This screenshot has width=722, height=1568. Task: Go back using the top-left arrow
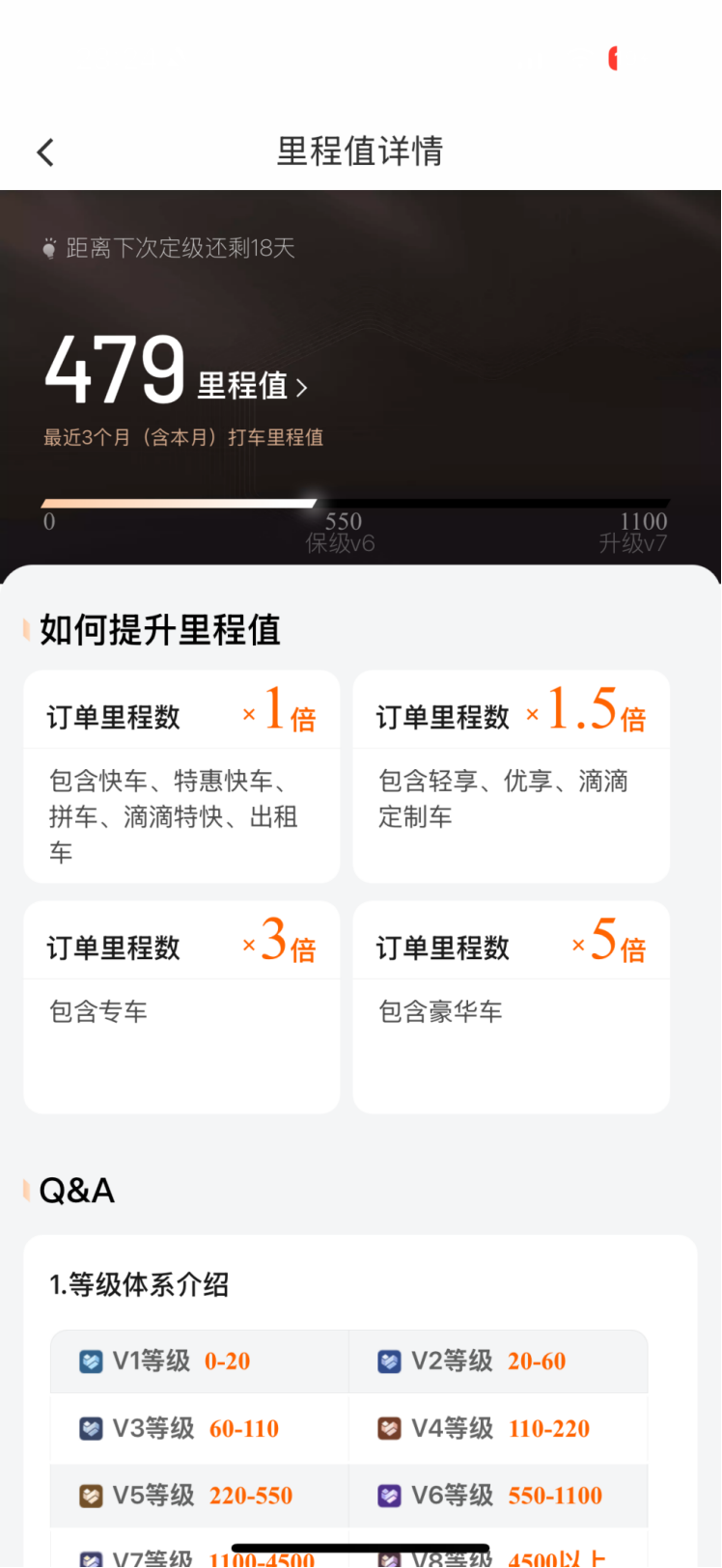pyautogui.click(x=45, y=152)
